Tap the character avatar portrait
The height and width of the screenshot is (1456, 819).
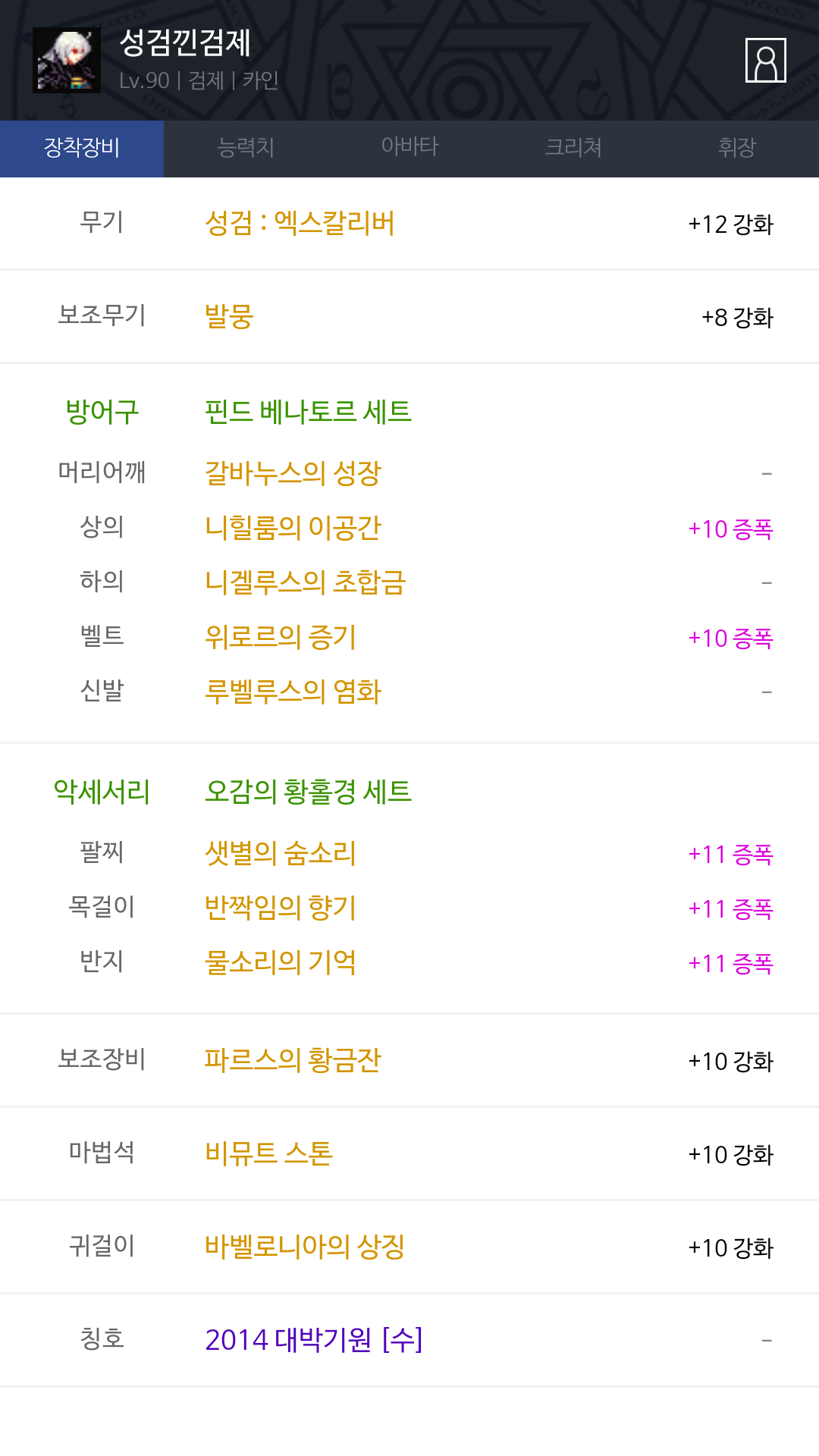(x=67, y=61)
